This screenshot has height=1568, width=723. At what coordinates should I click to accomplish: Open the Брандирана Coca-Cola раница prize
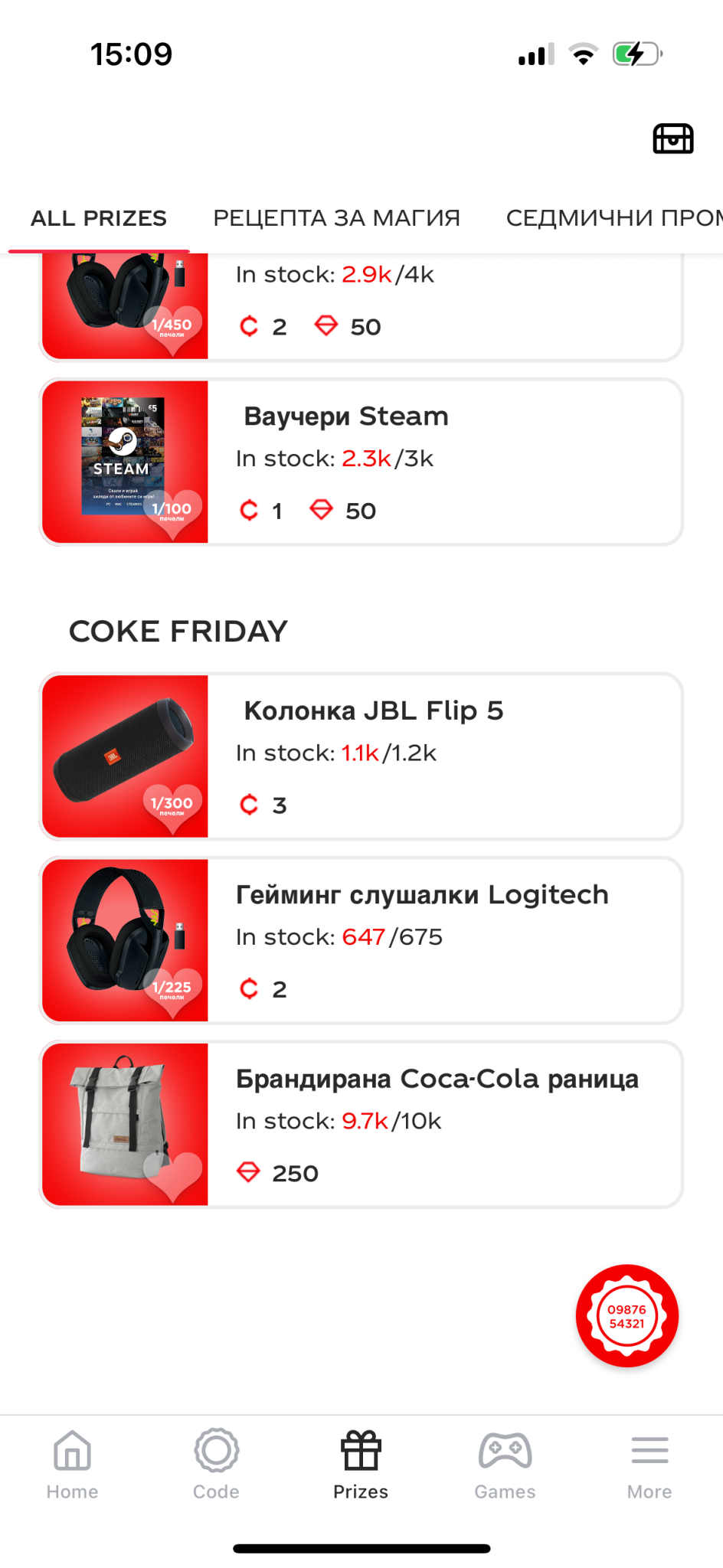[361, 1124]
